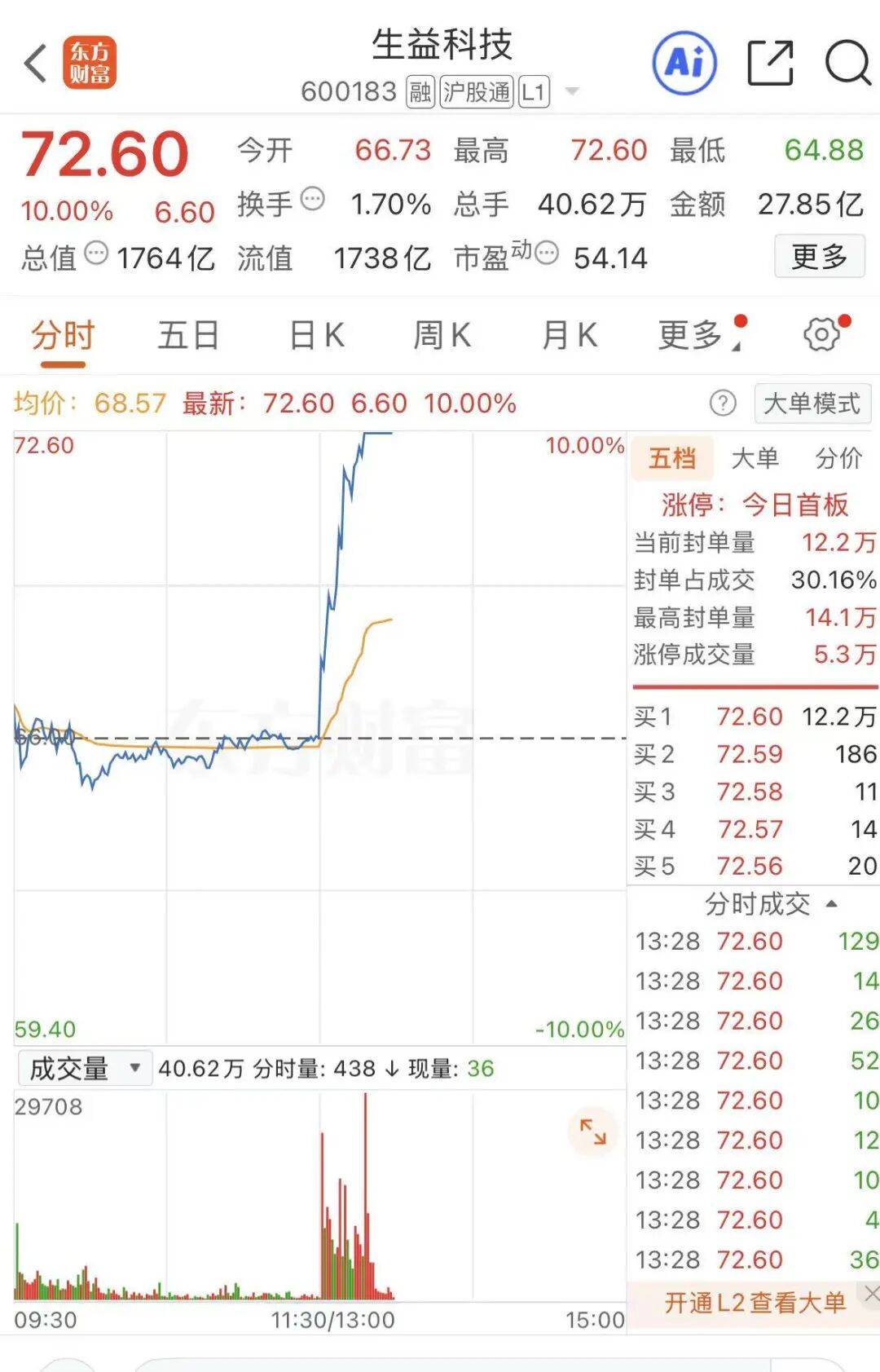The image size is (880, 1372).
Task: Open the Ai assistant icon
Action: pyautogui.click(x=684, y=63)
